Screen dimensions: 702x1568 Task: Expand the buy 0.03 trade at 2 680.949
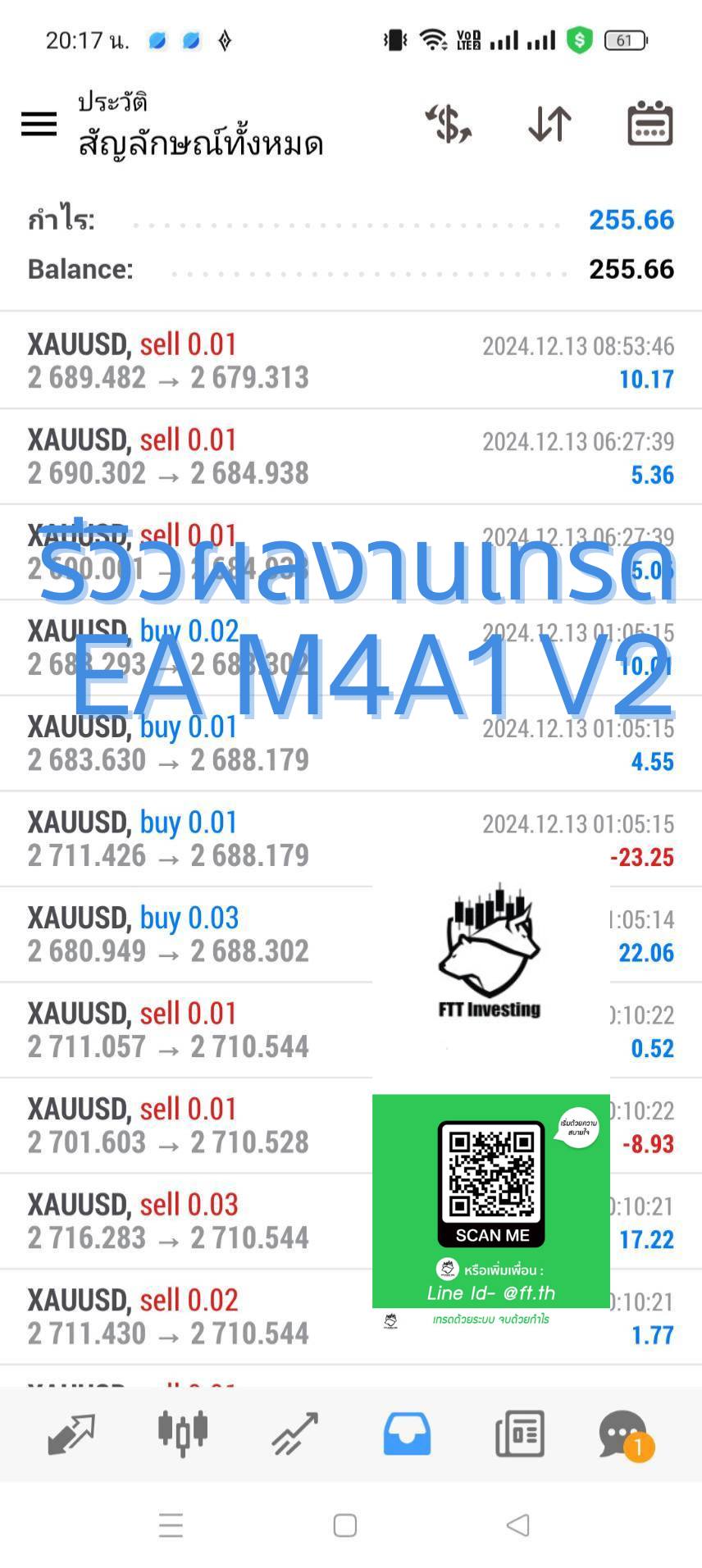coord(351,935)
